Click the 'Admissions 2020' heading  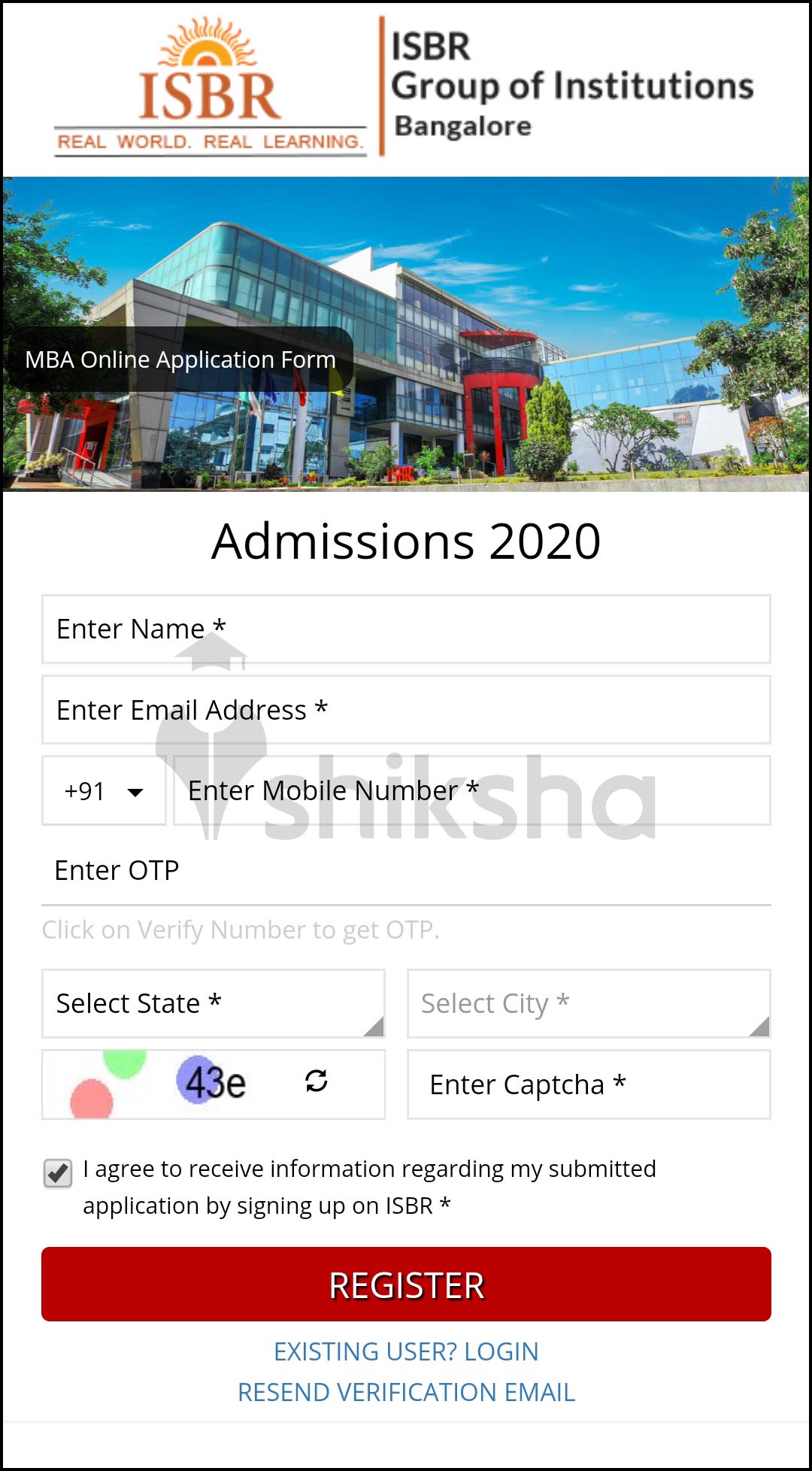pyautogui.click(x=406, y=540)
